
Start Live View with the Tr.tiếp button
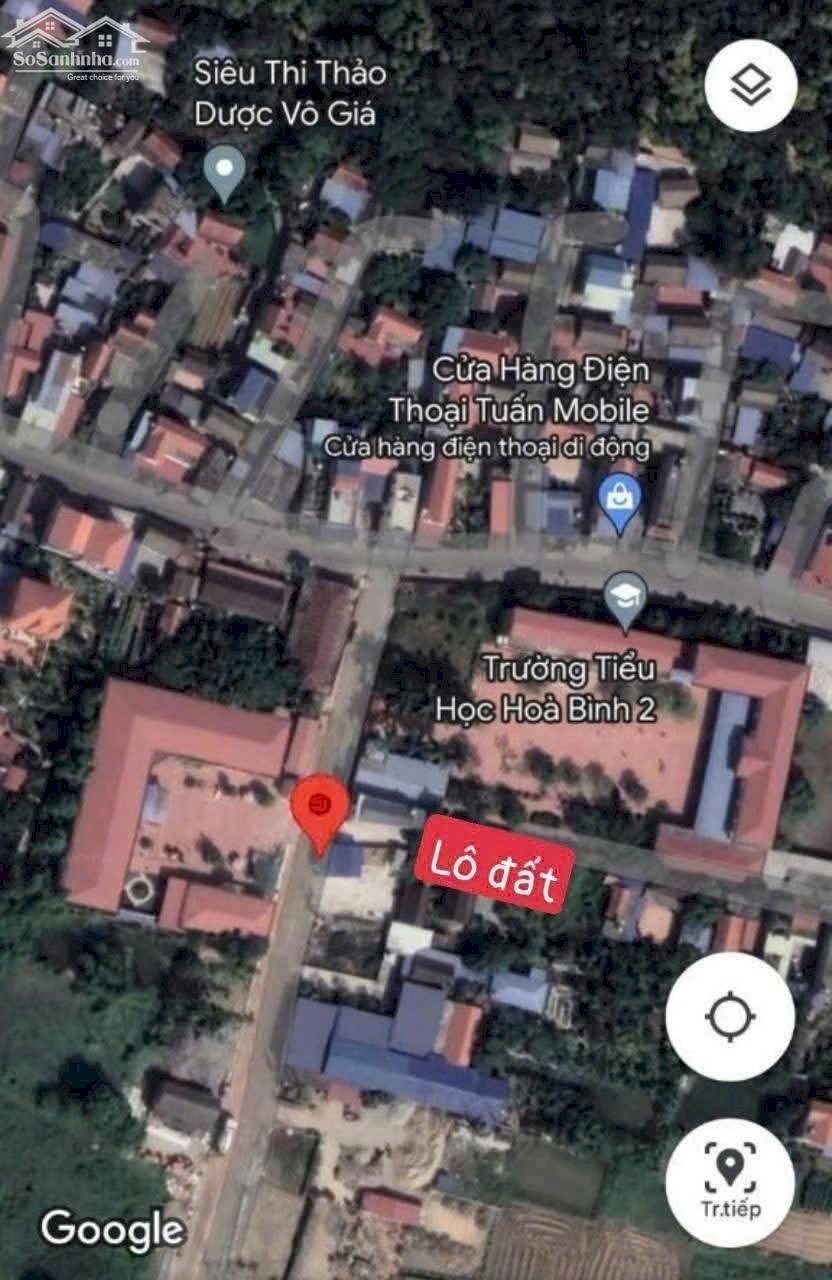click(x=730, y=1182)
